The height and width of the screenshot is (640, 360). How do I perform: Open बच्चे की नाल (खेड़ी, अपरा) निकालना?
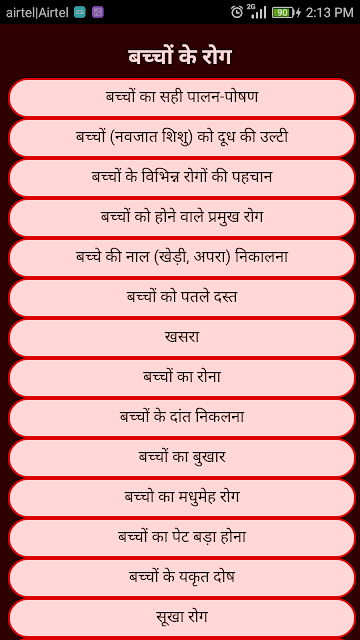click(182, 258)
